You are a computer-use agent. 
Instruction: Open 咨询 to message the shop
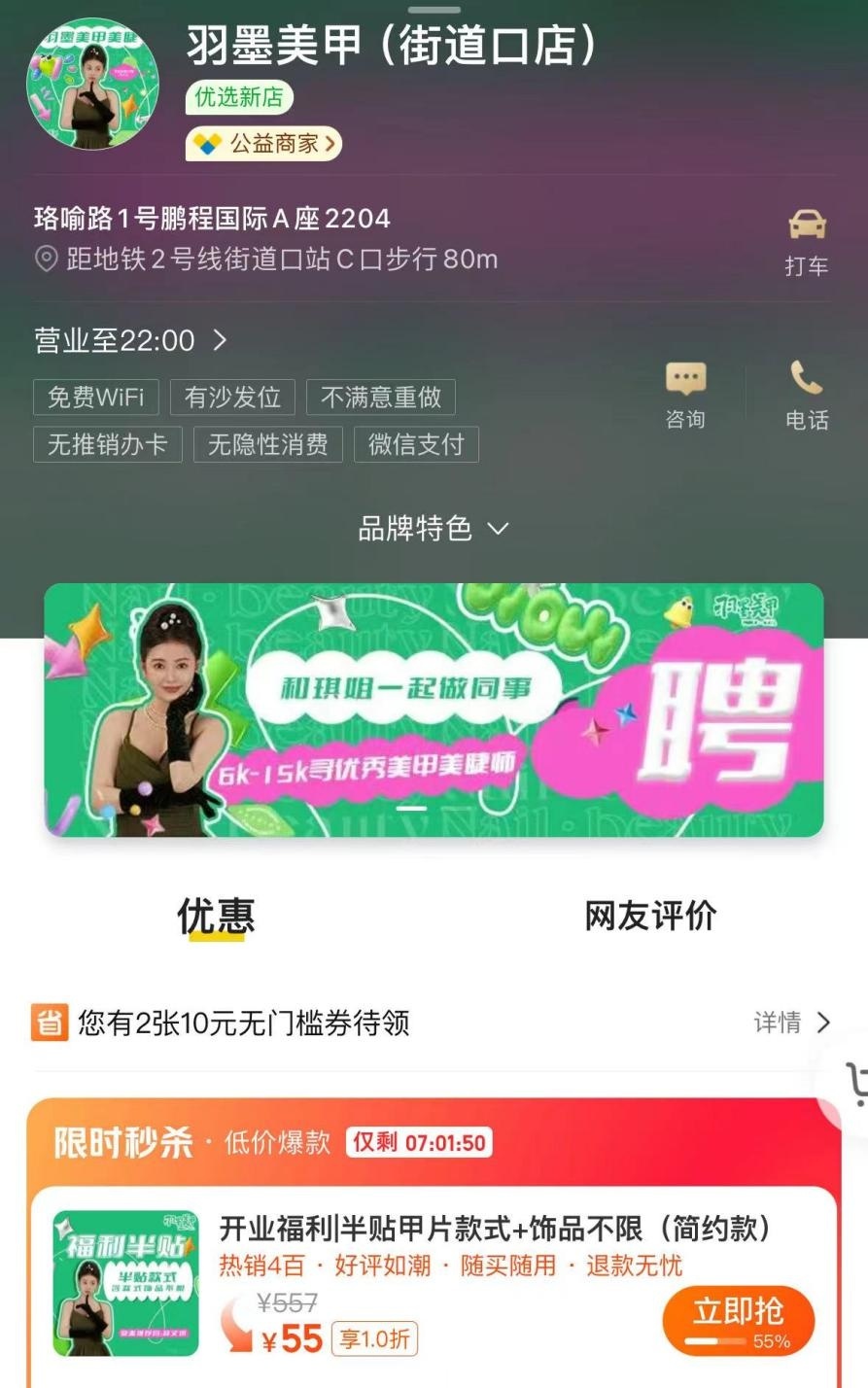point(685,395)
